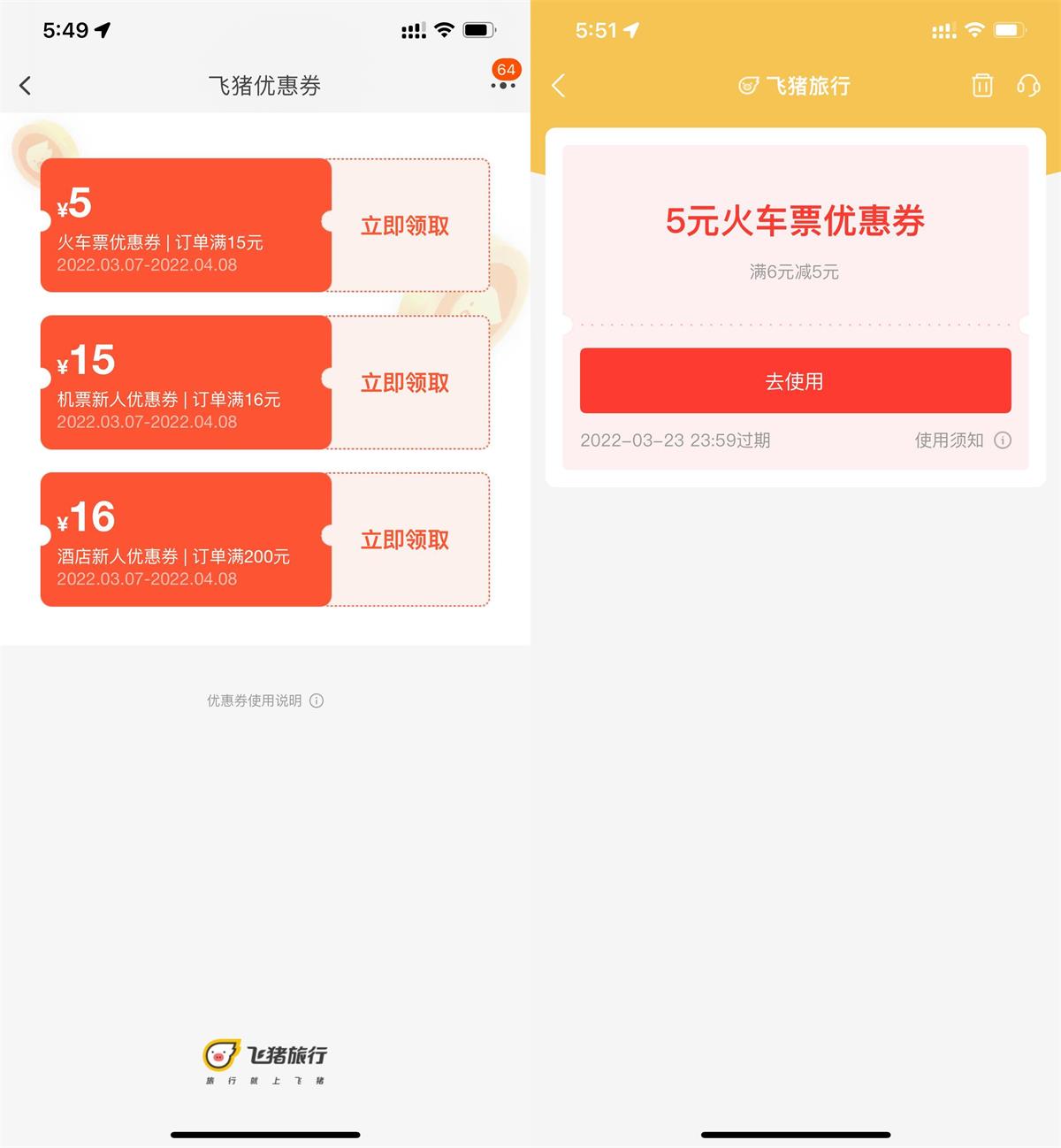Claim the ¥16 酒店新人优惠券
The width and height of the screenshot is (1061, 1148).
coord(405,540)
